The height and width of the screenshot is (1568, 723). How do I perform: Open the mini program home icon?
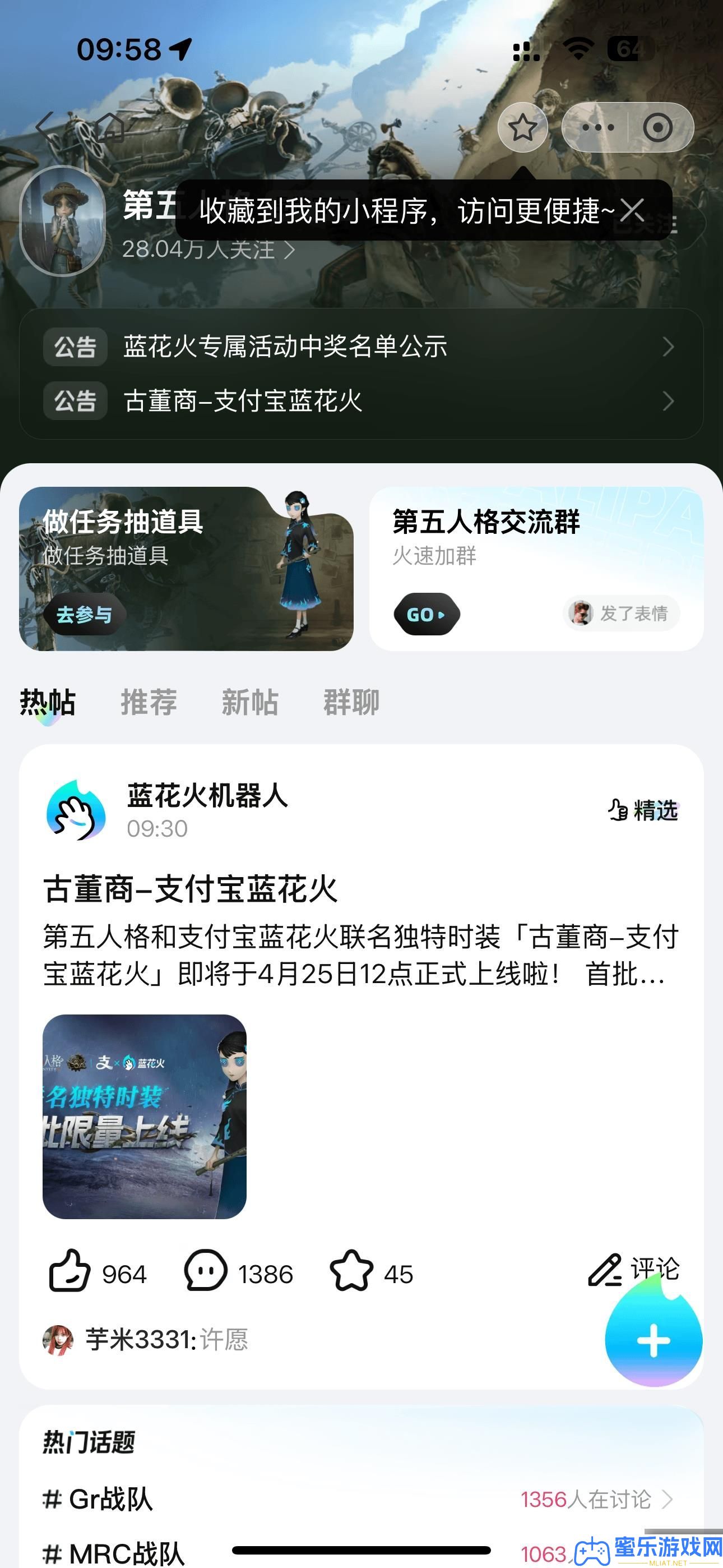tap(110, 128)
